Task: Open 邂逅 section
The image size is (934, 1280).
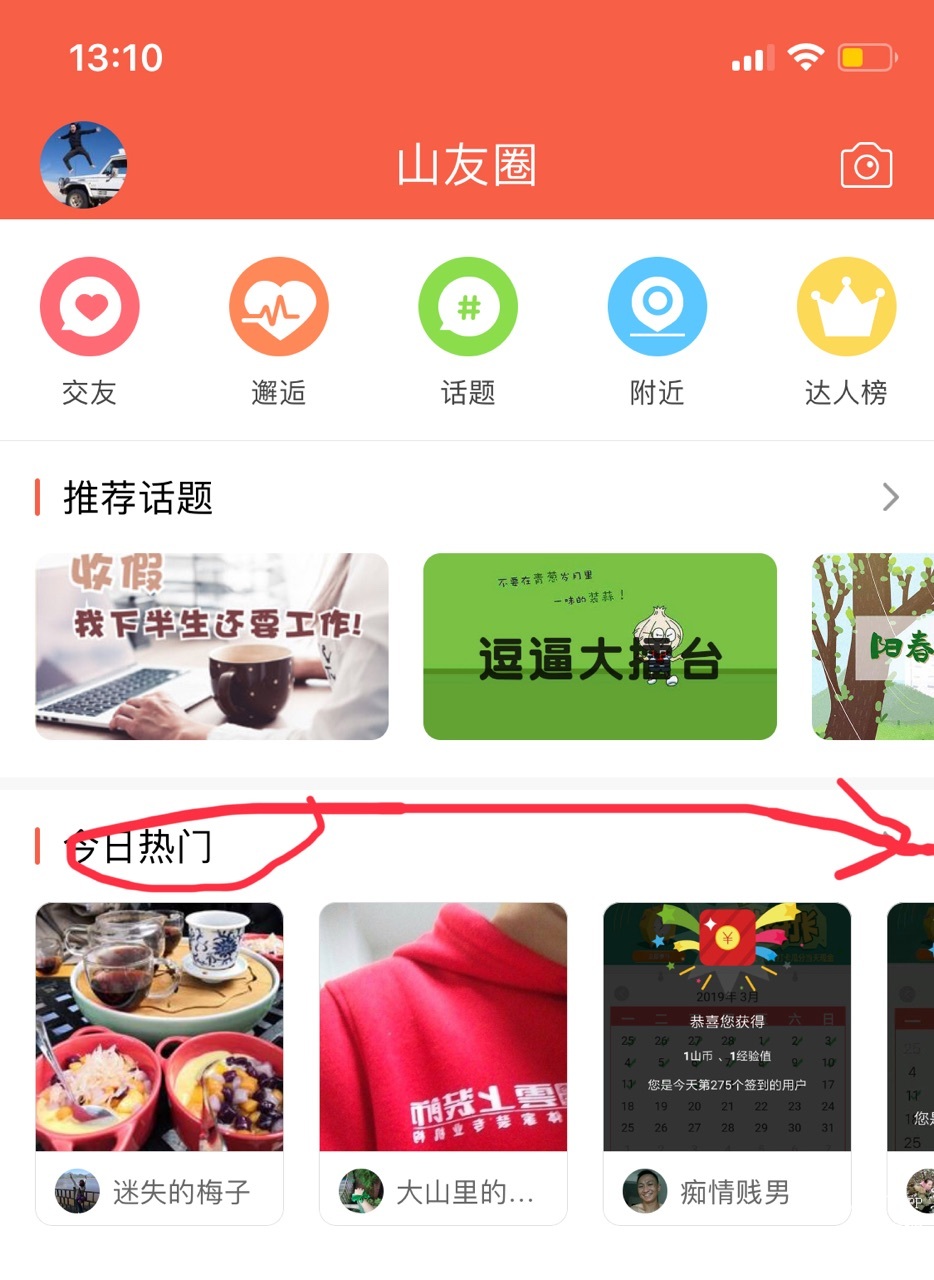Action: click(x=278, y=330)
